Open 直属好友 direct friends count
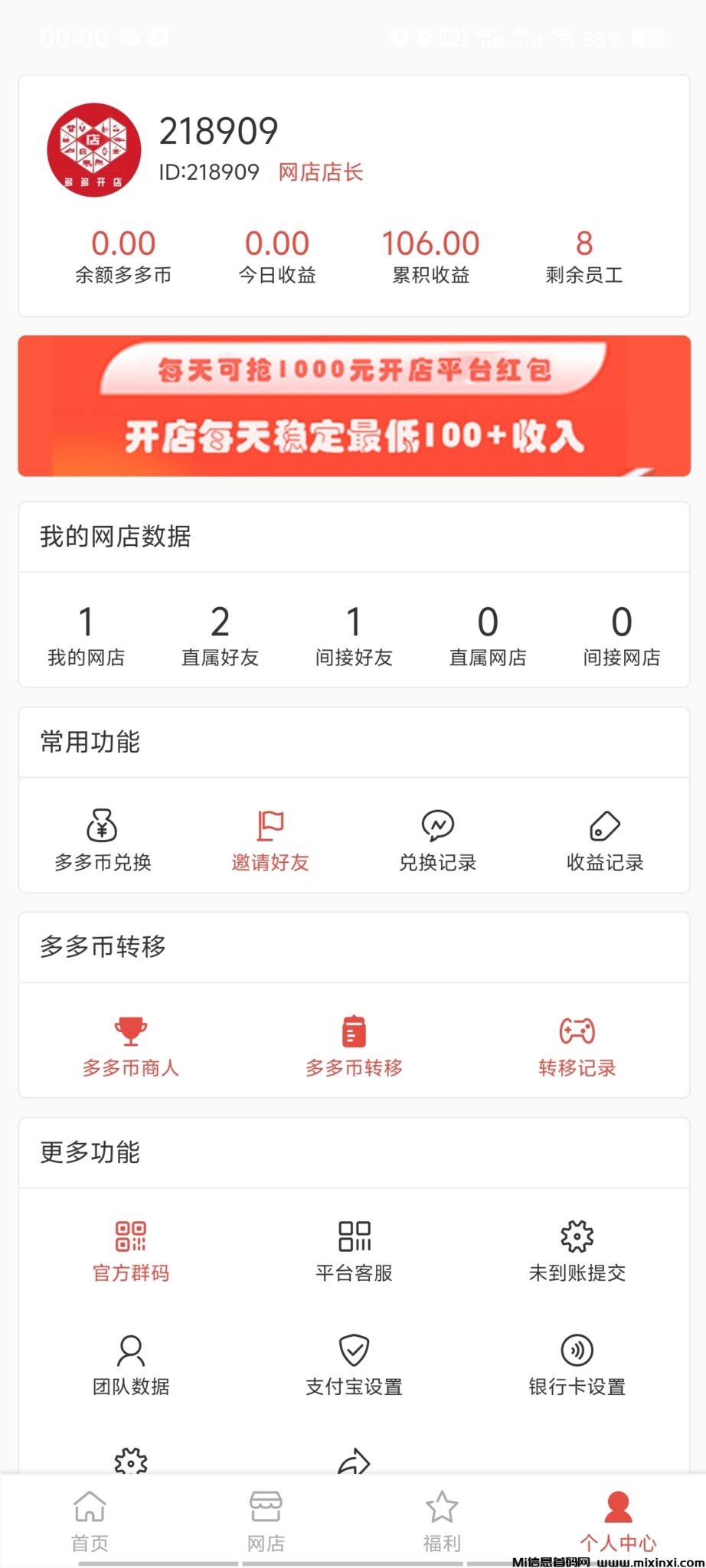 pos(220,634)
